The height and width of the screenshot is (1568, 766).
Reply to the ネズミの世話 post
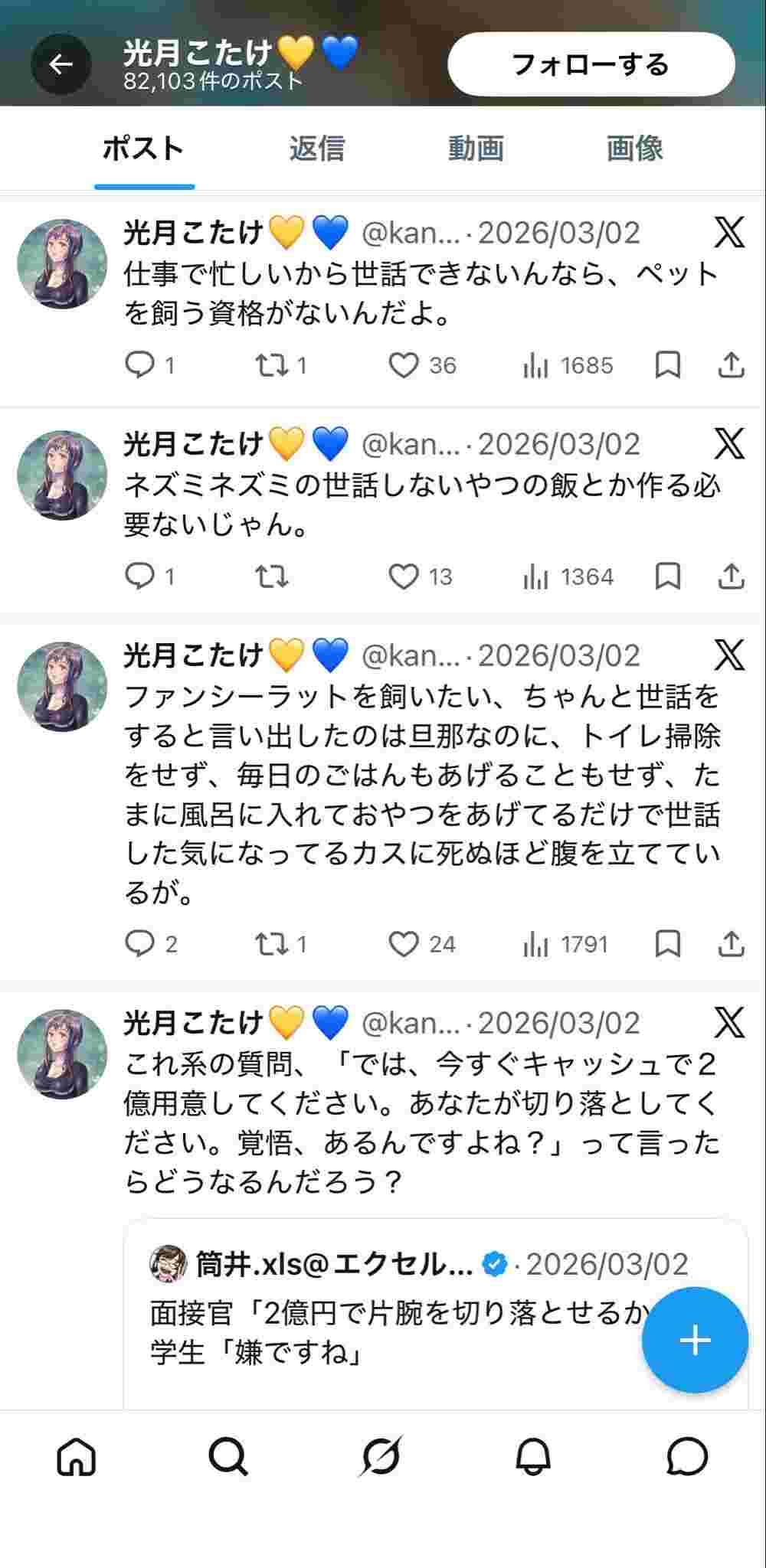139,577
